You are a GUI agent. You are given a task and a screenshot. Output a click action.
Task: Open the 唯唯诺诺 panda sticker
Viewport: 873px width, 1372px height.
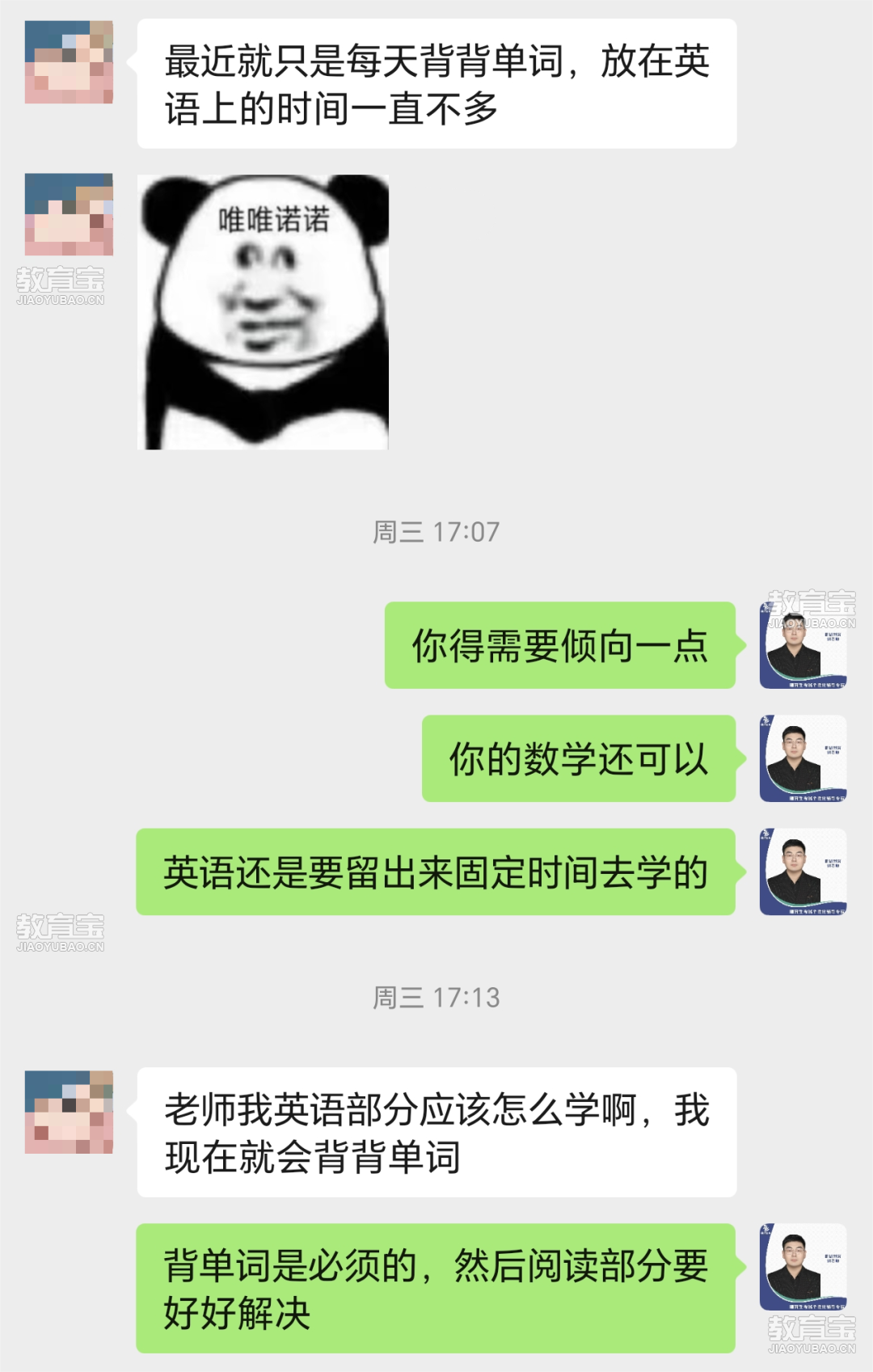pos(264,312)
